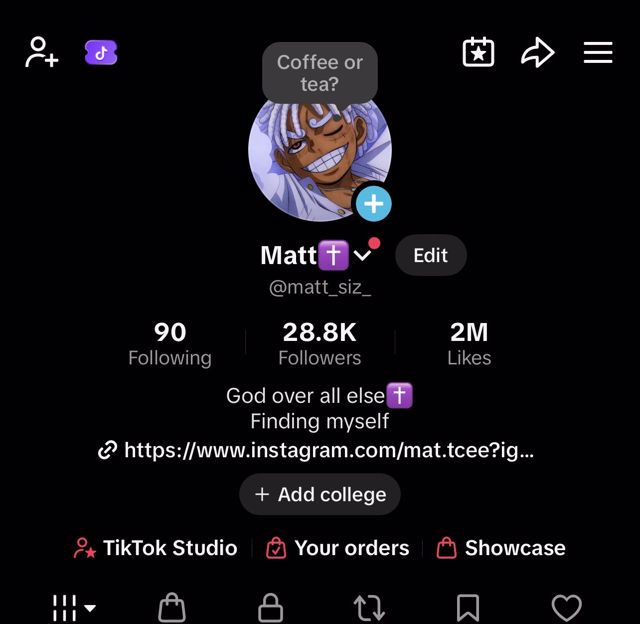Open the hamburger menu
This screenshot has height=624, width=640.
pyautogui.click(x=598, y=53)
